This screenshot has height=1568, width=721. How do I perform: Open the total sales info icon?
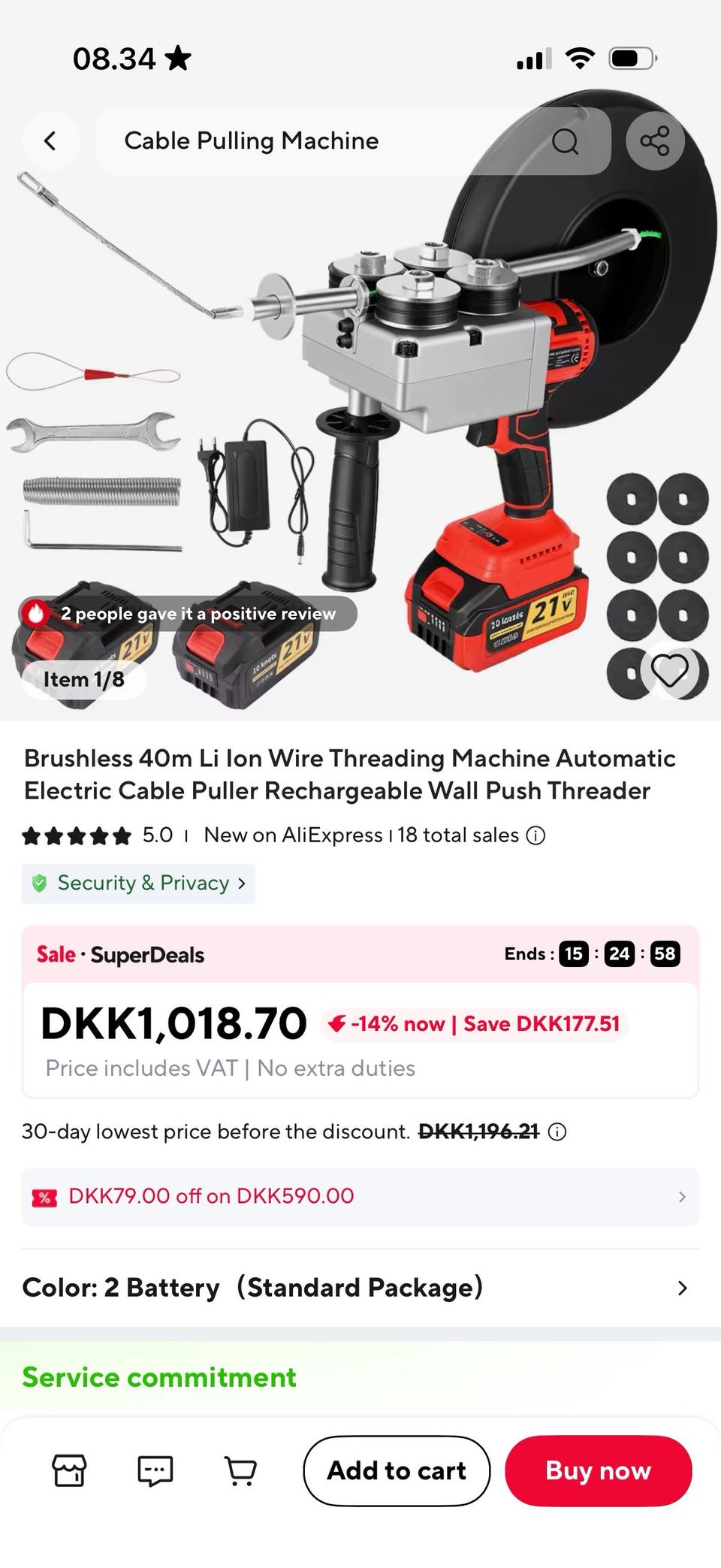[x=535, y=835]
